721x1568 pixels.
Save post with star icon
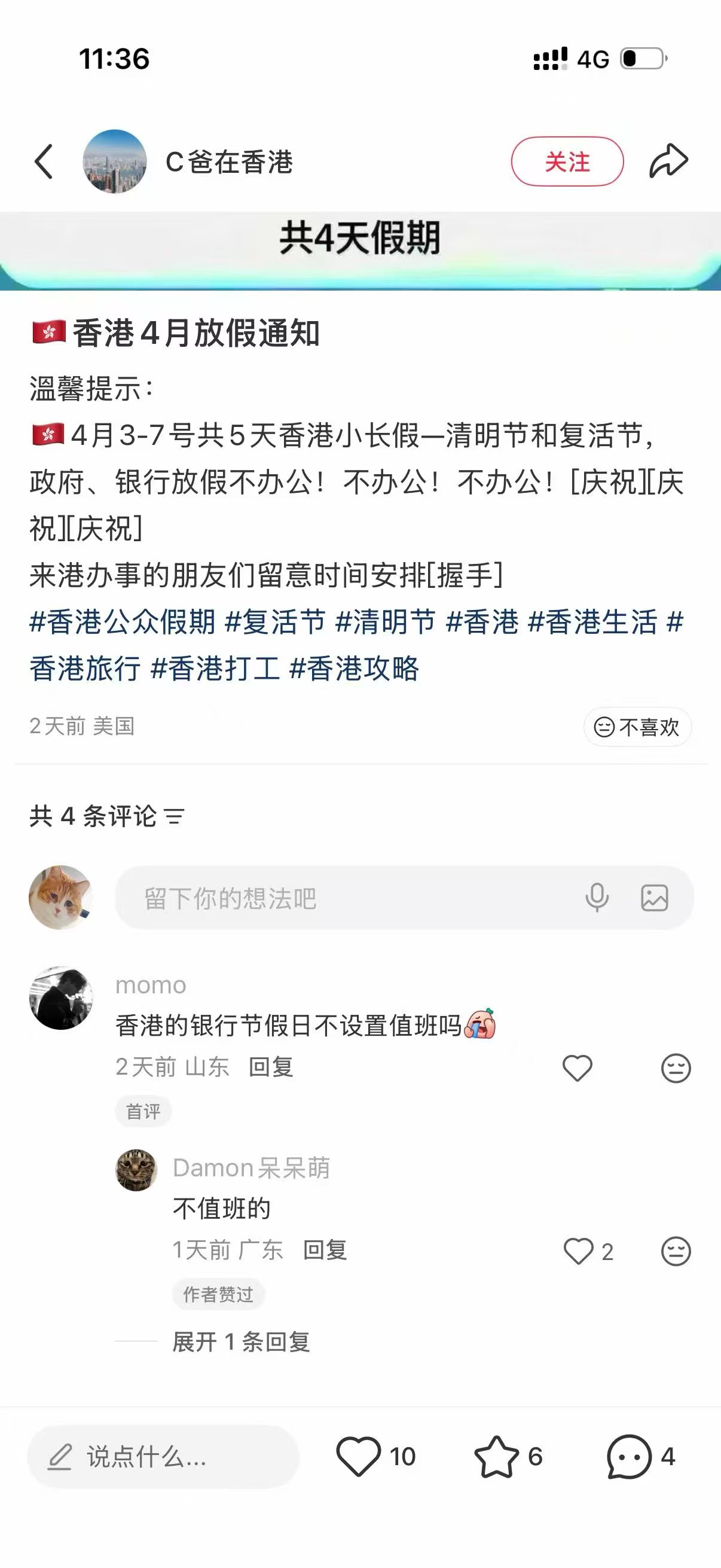pyautogui.click(x=496, y=1457)
